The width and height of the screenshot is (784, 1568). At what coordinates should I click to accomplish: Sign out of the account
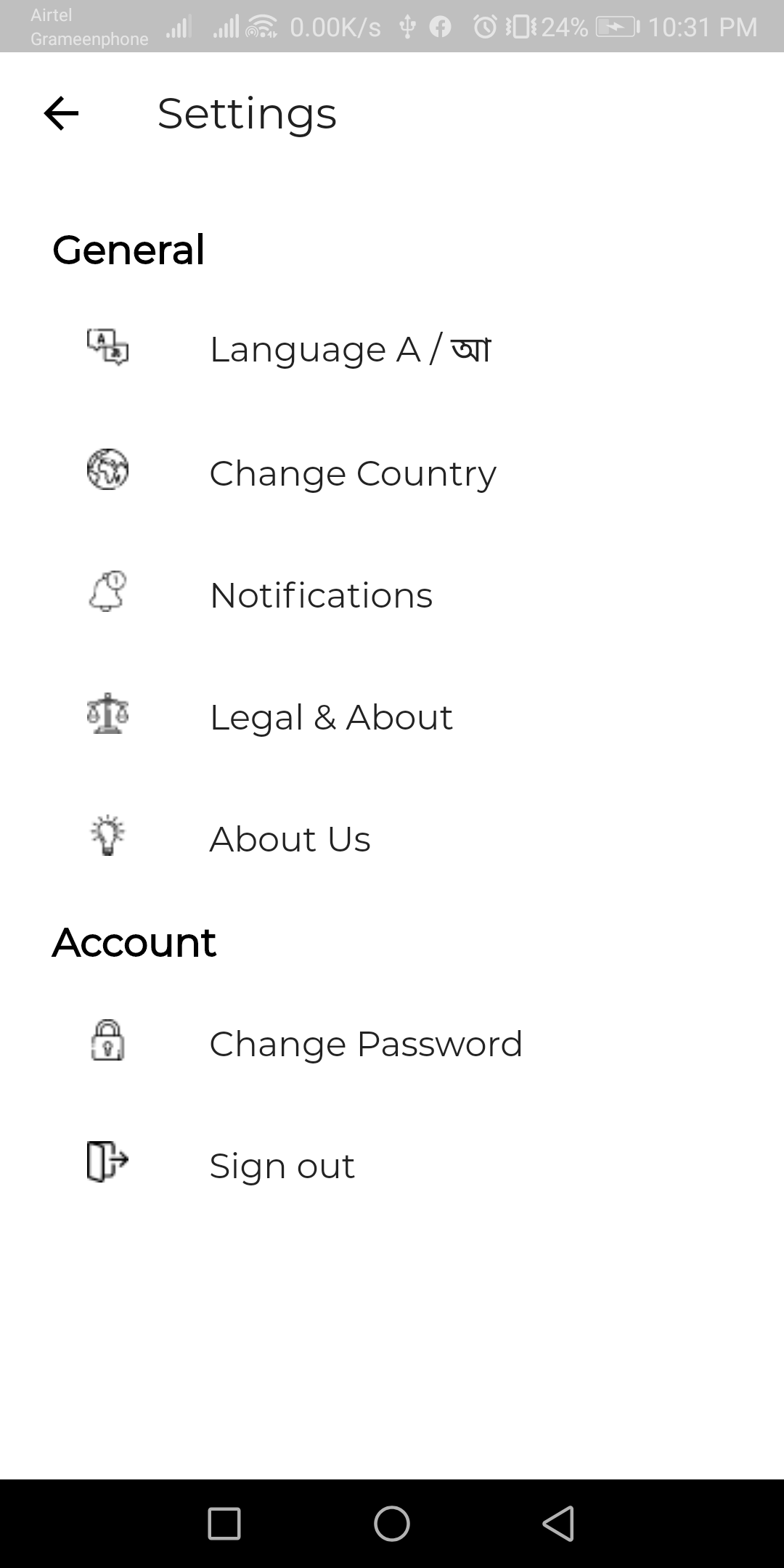[282, 1165]
